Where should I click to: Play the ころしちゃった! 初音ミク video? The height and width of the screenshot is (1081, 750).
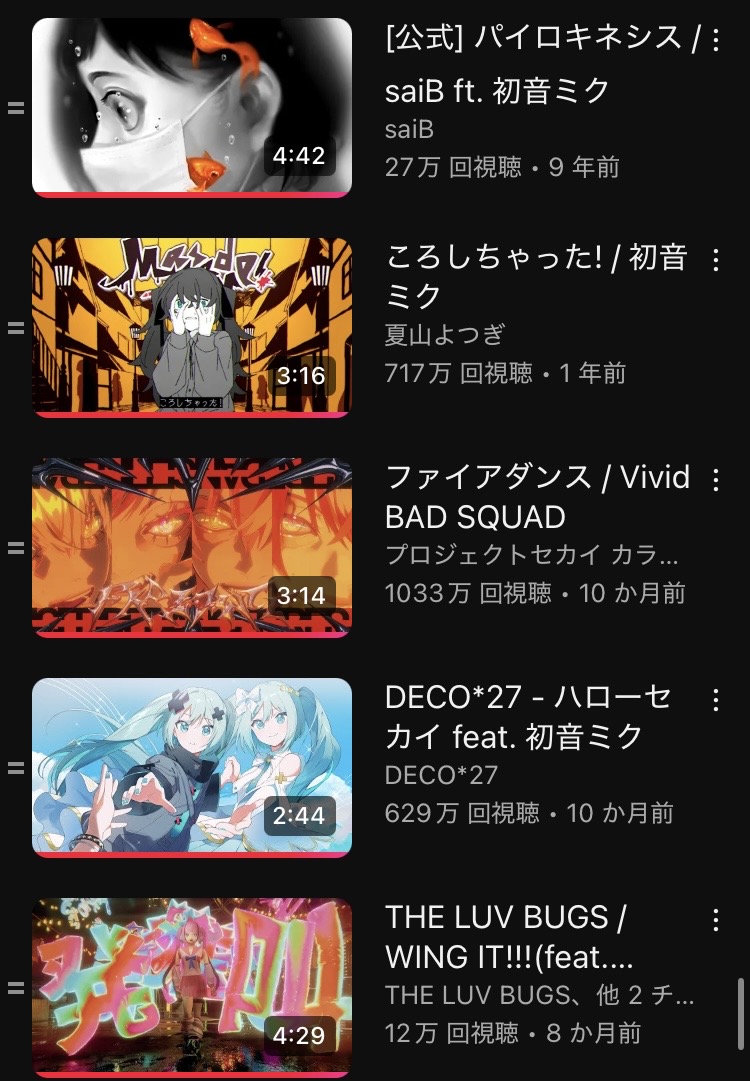tap(192, 327)
